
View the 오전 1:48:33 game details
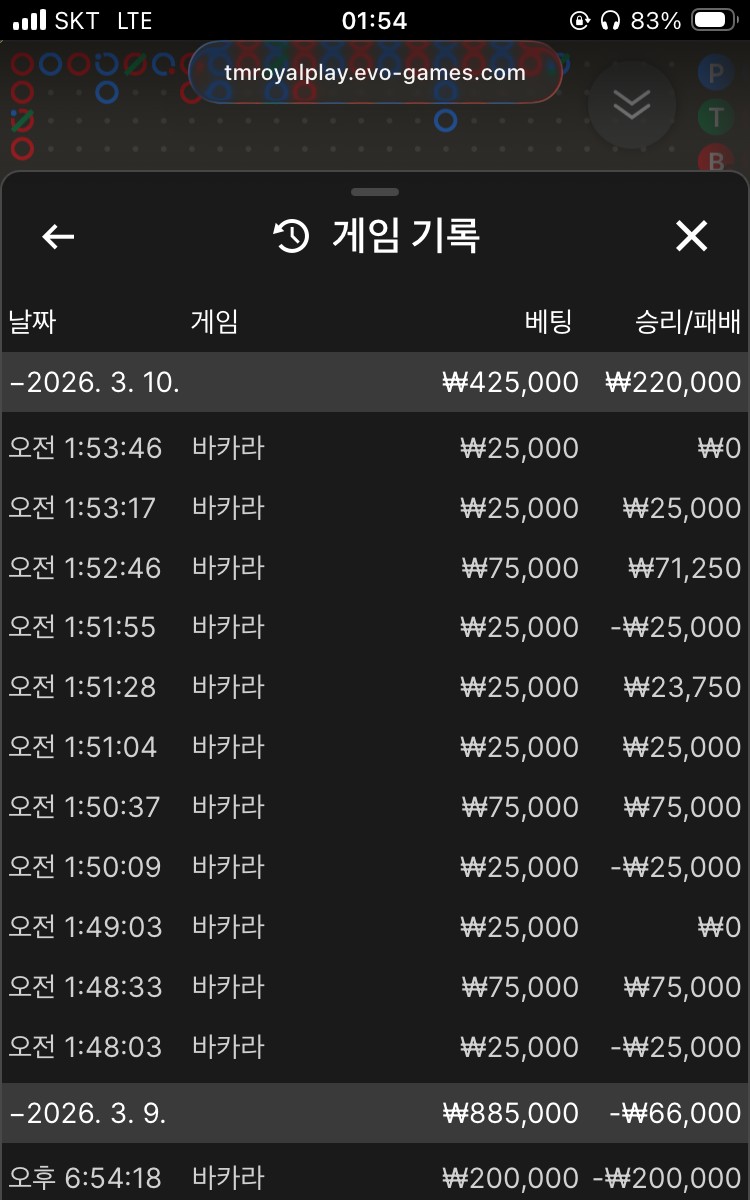375,987
